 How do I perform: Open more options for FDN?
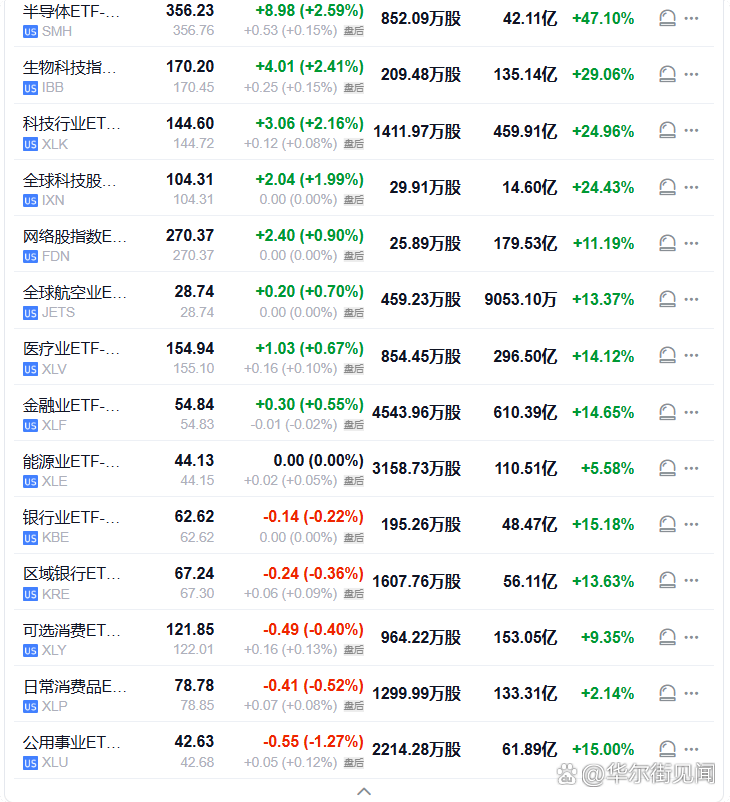[691, 243]
